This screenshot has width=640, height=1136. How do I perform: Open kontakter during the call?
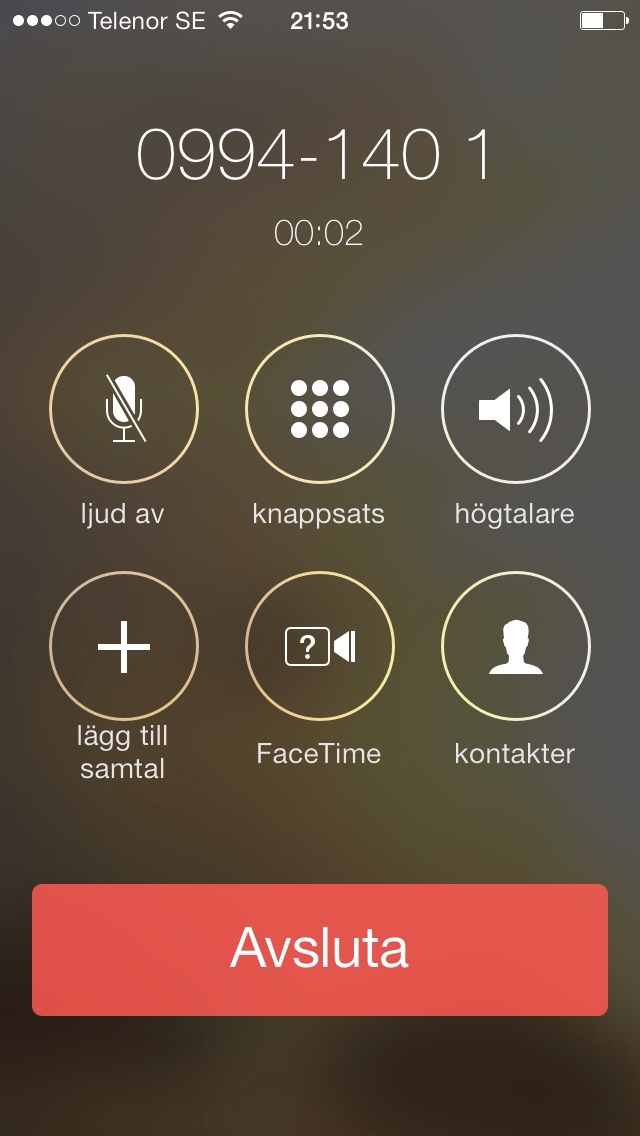(x=516, y=646)
